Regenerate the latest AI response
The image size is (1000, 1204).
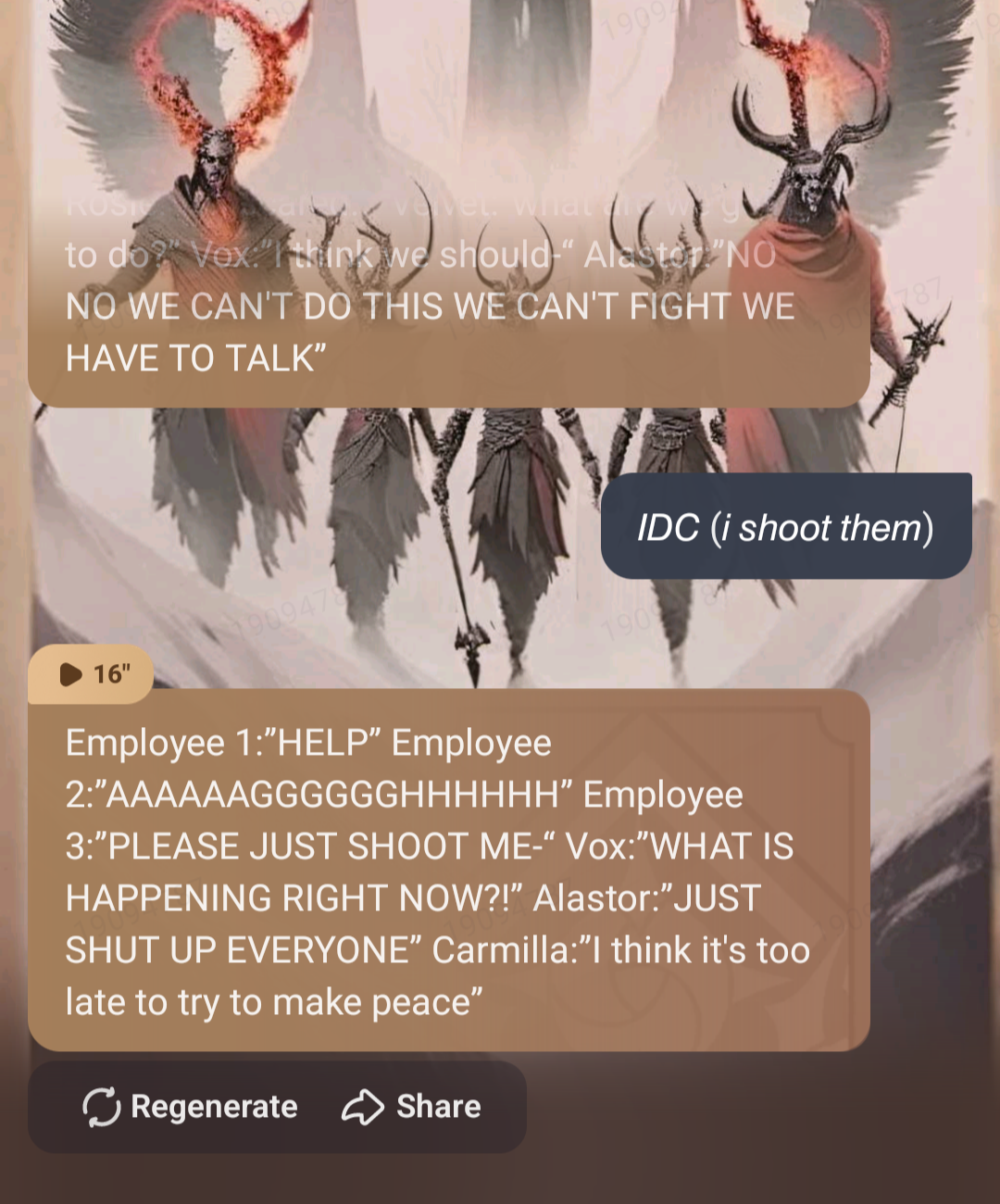(x=191, y=1106)
